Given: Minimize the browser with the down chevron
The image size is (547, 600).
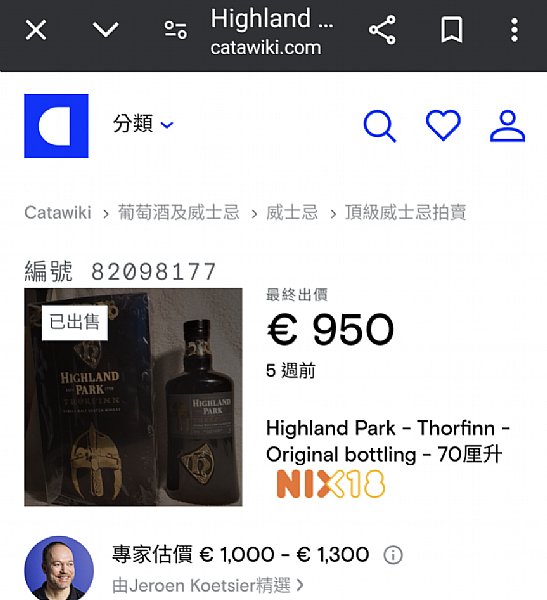Looking at the screenshot, I should tap(106, 30).
